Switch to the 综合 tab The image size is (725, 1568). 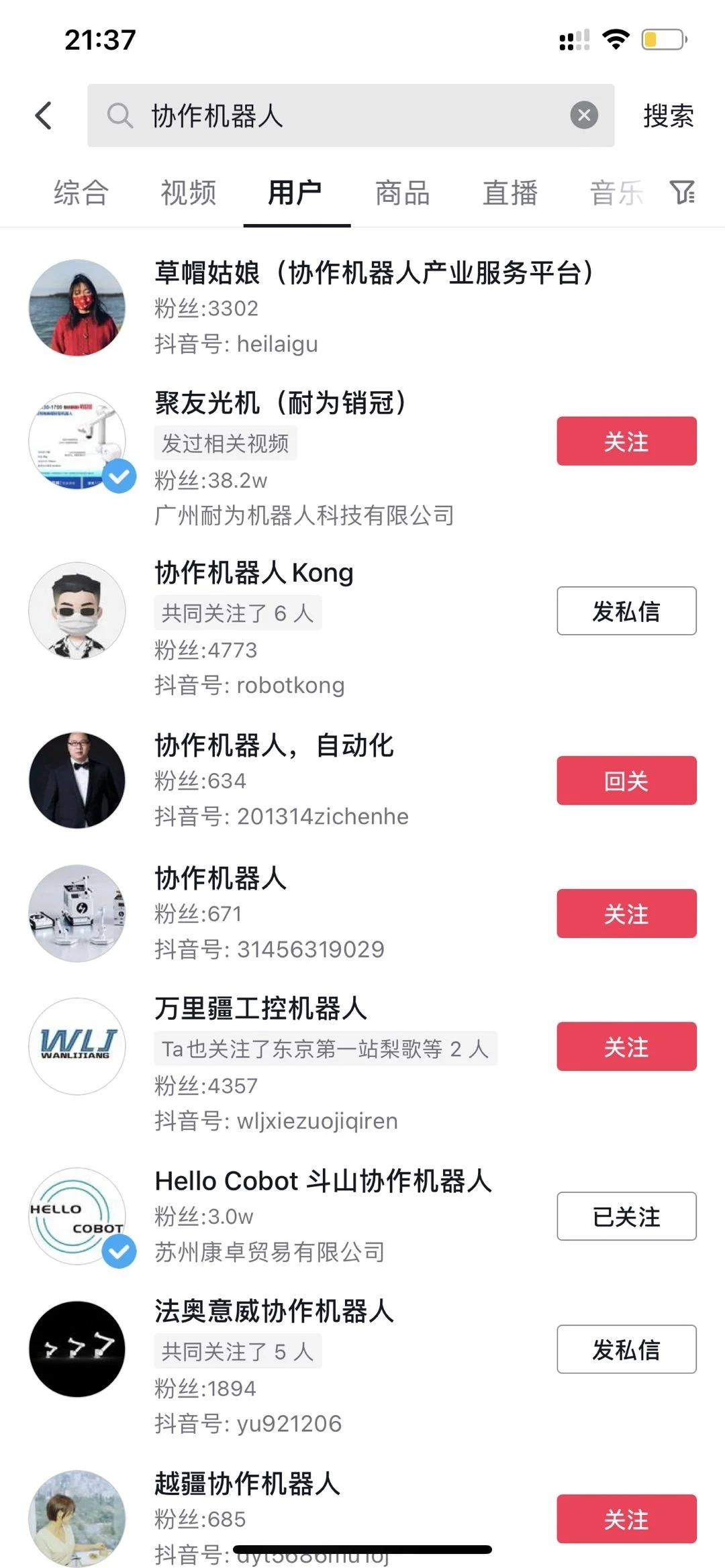point(81,193)
